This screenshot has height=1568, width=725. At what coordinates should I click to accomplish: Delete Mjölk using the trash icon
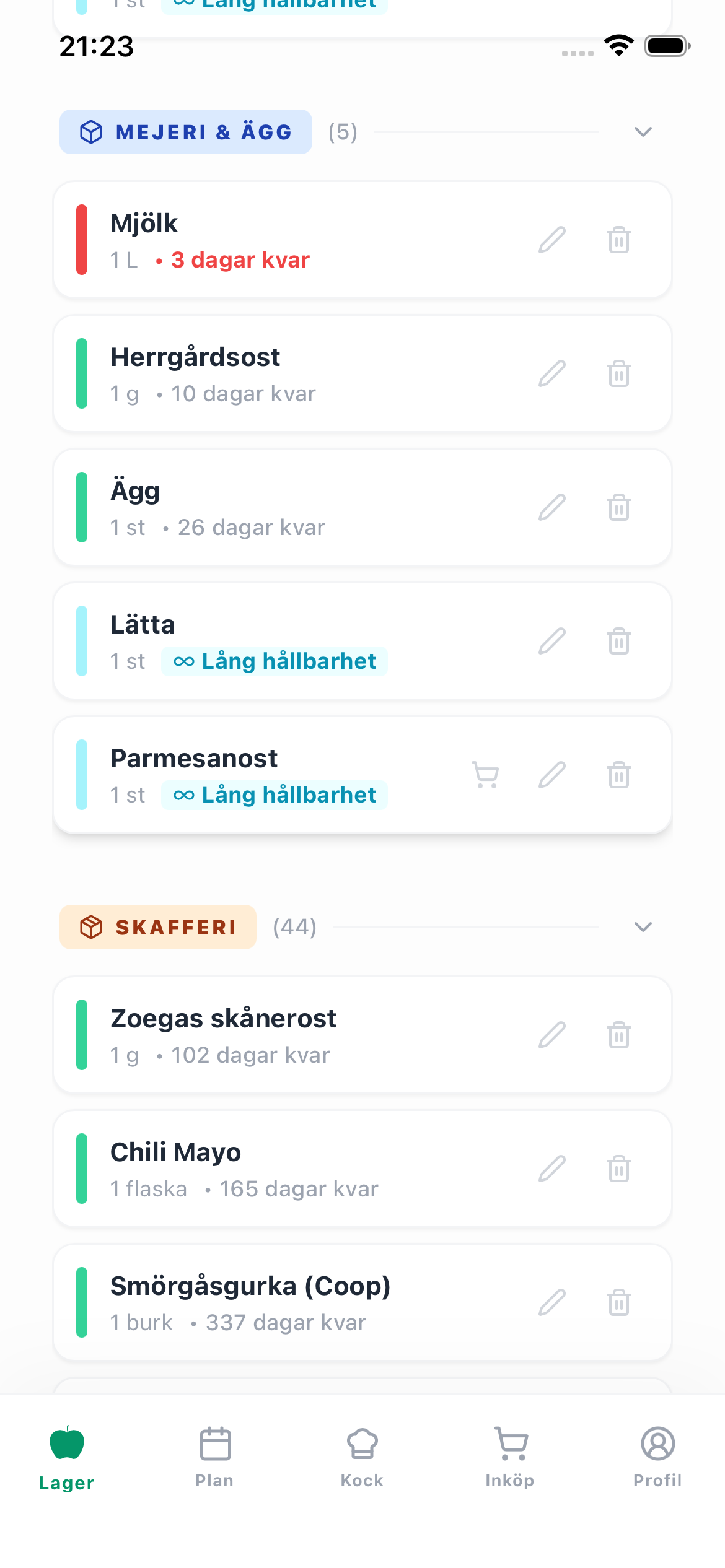point(618,240)
